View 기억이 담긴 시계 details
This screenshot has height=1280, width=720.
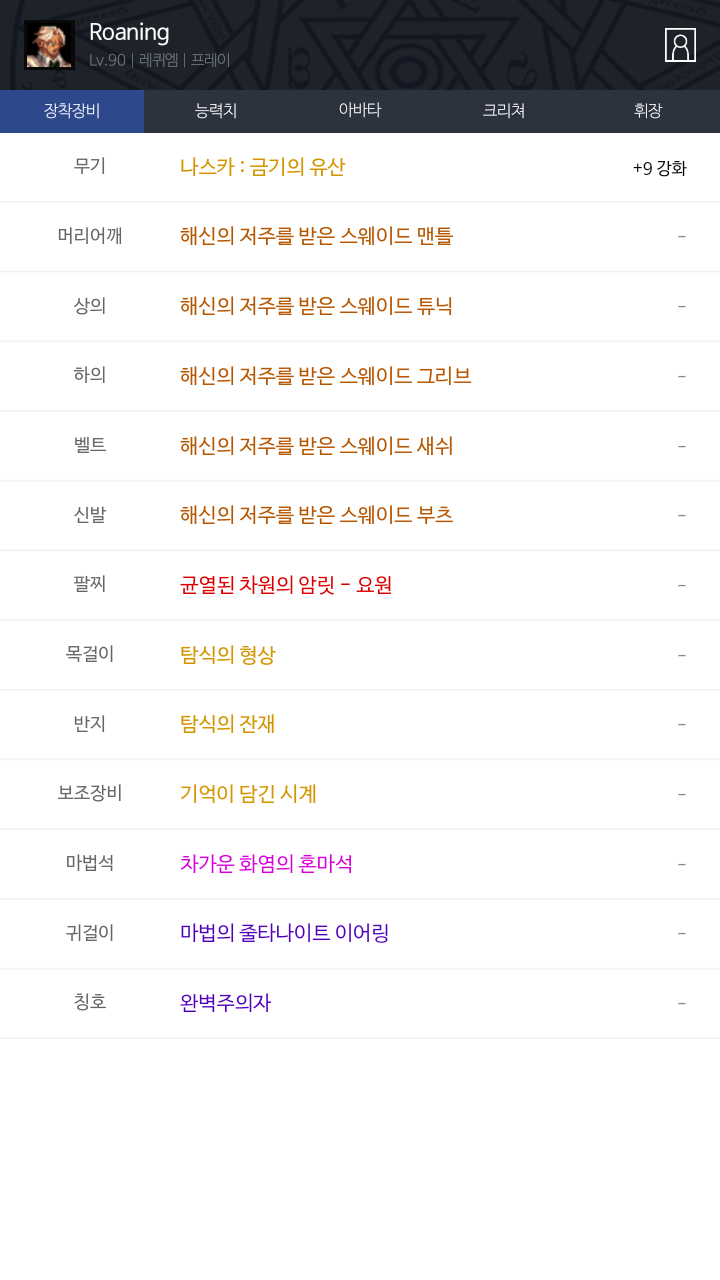[248, 794]
